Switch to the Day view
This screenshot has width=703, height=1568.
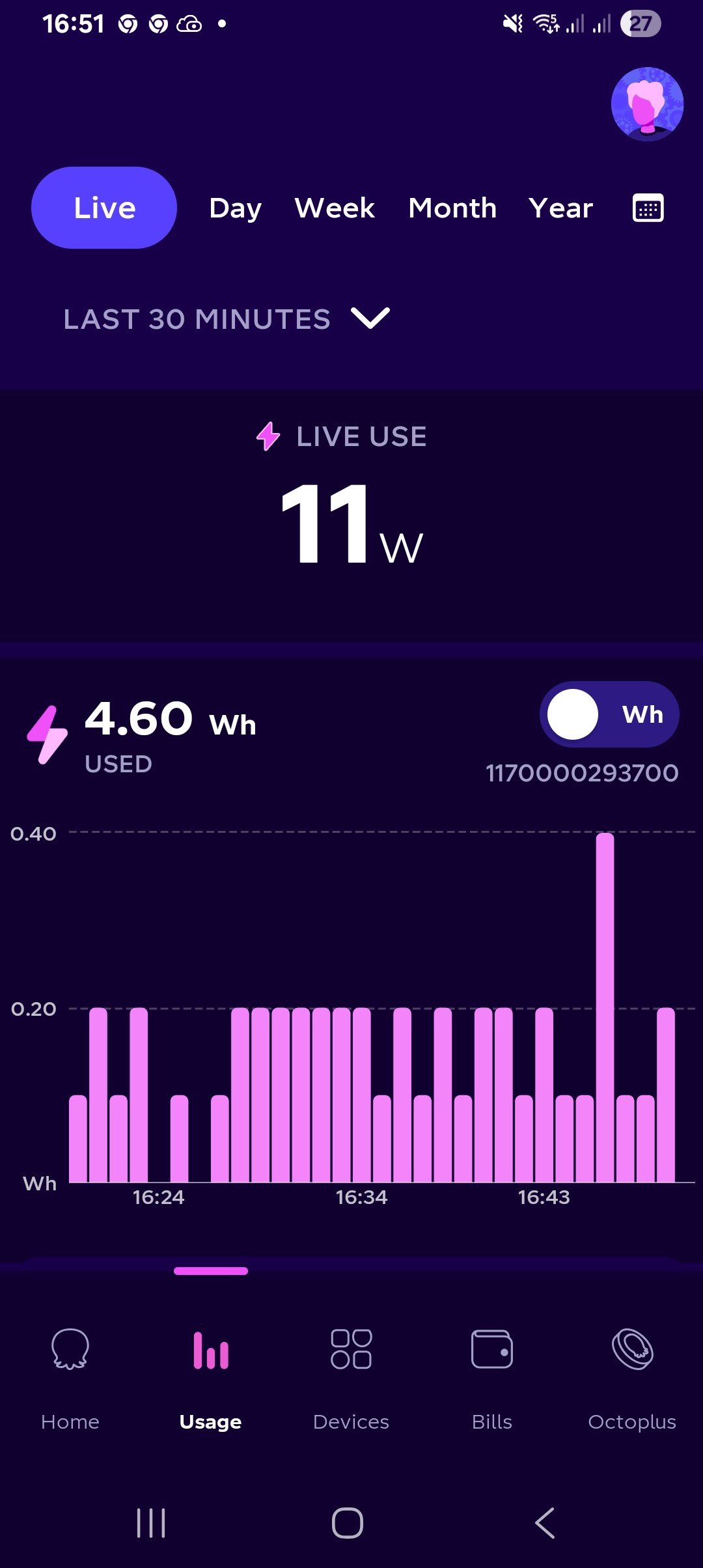[235, 208]
